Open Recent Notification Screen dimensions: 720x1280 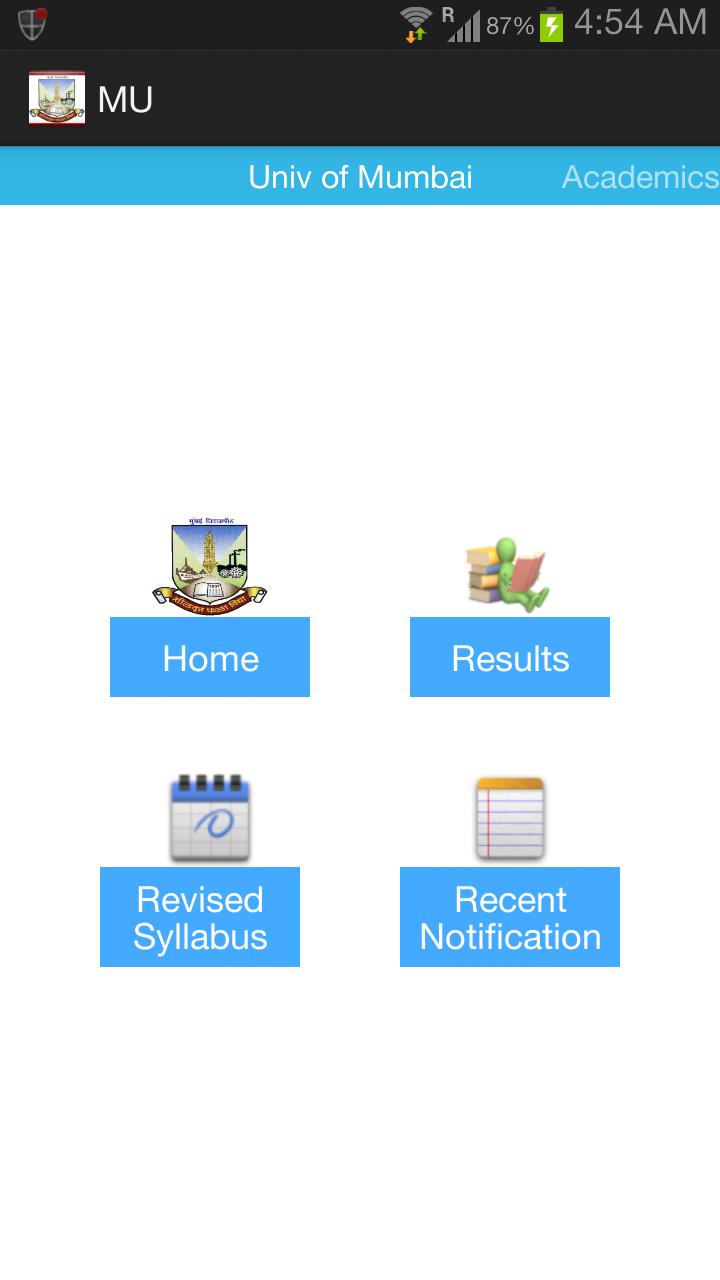coord(510,917)
